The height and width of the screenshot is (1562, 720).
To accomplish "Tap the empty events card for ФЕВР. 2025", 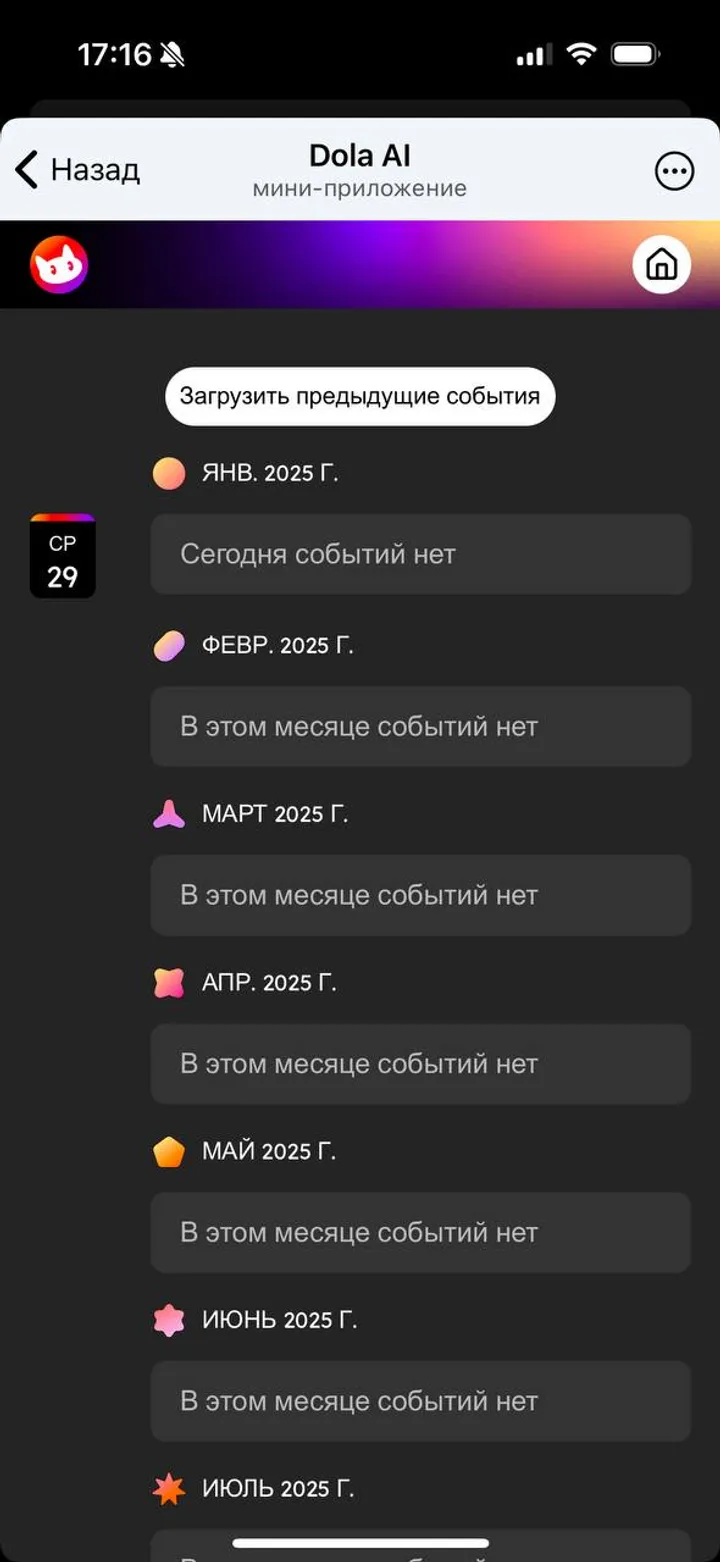I will pyautogui.click(x=420, y=727).
